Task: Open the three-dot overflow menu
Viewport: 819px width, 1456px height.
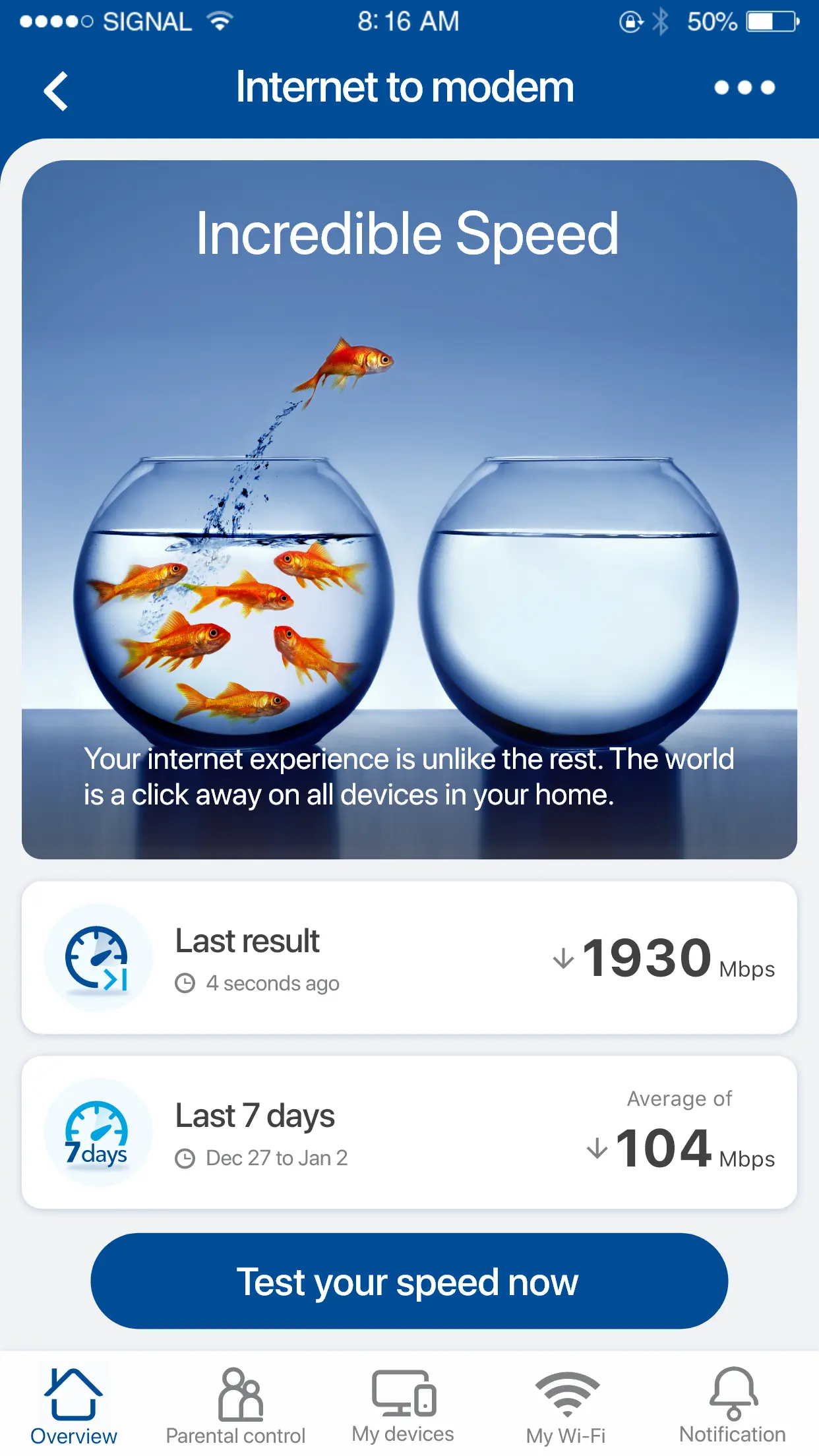Action: click(744, 88)
